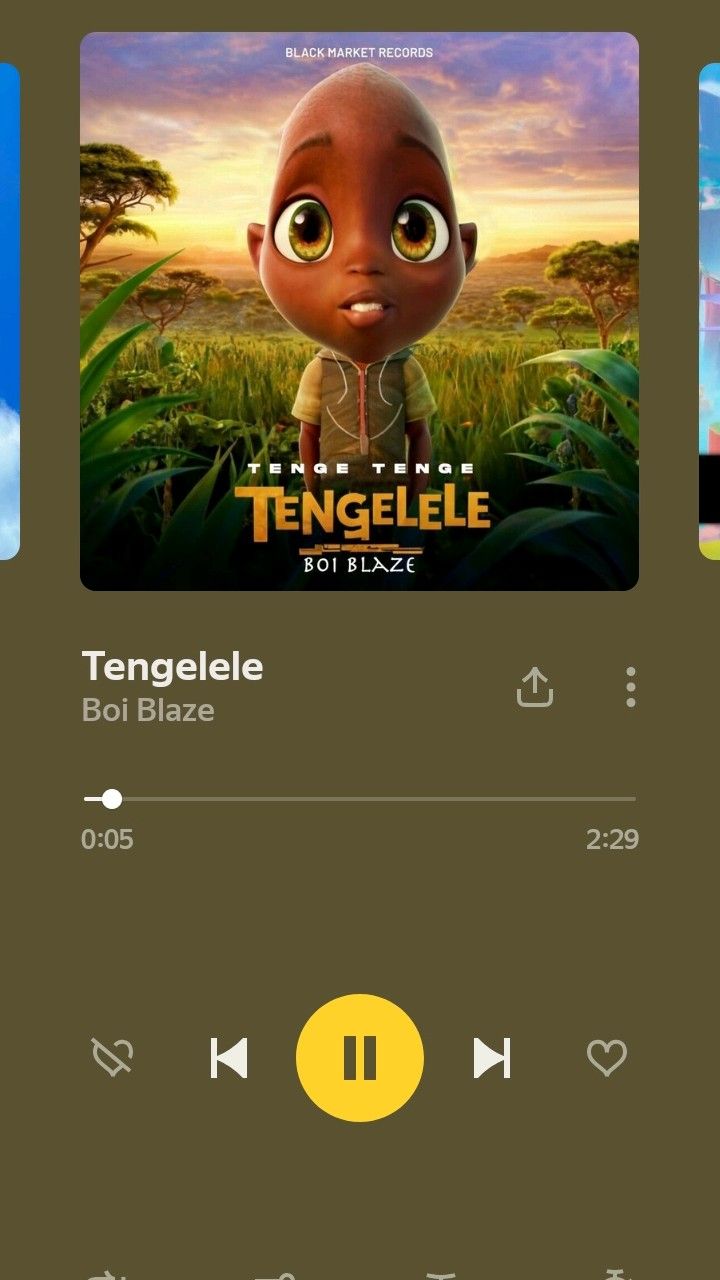Skip to the next track

click(492, 1058)
